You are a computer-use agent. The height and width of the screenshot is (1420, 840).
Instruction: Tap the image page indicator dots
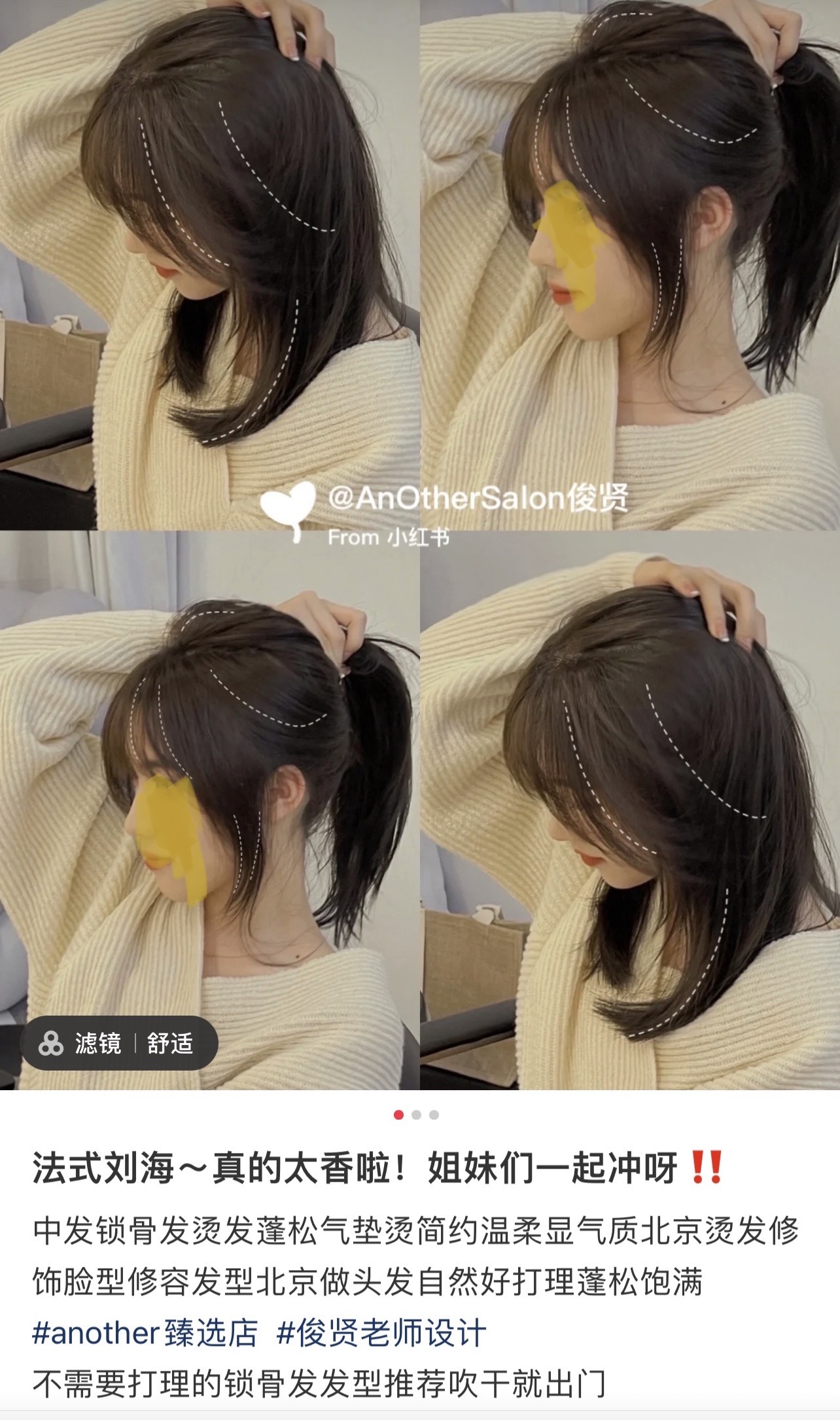pos(416,1115)
